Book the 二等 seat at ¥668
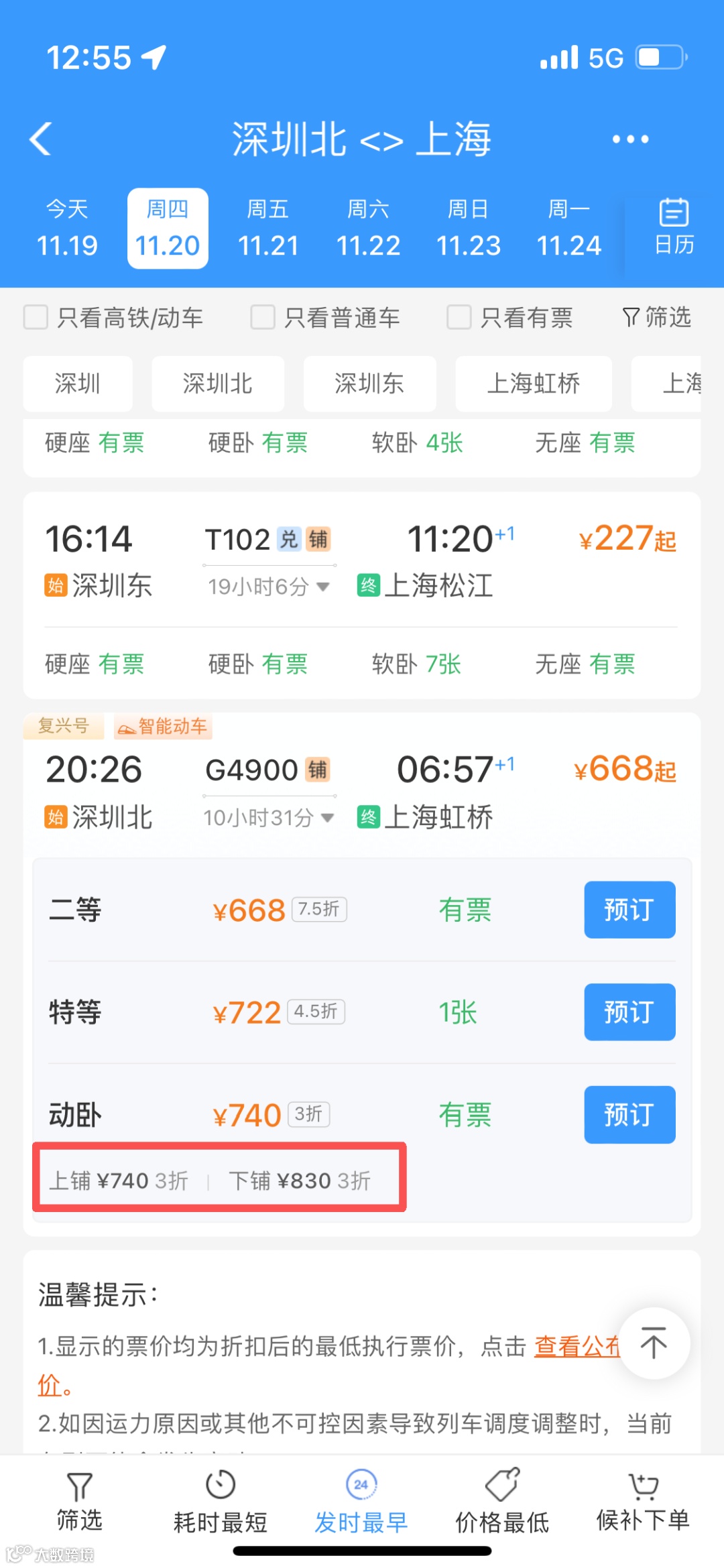 pyautogui.click(x=629, y=910)
